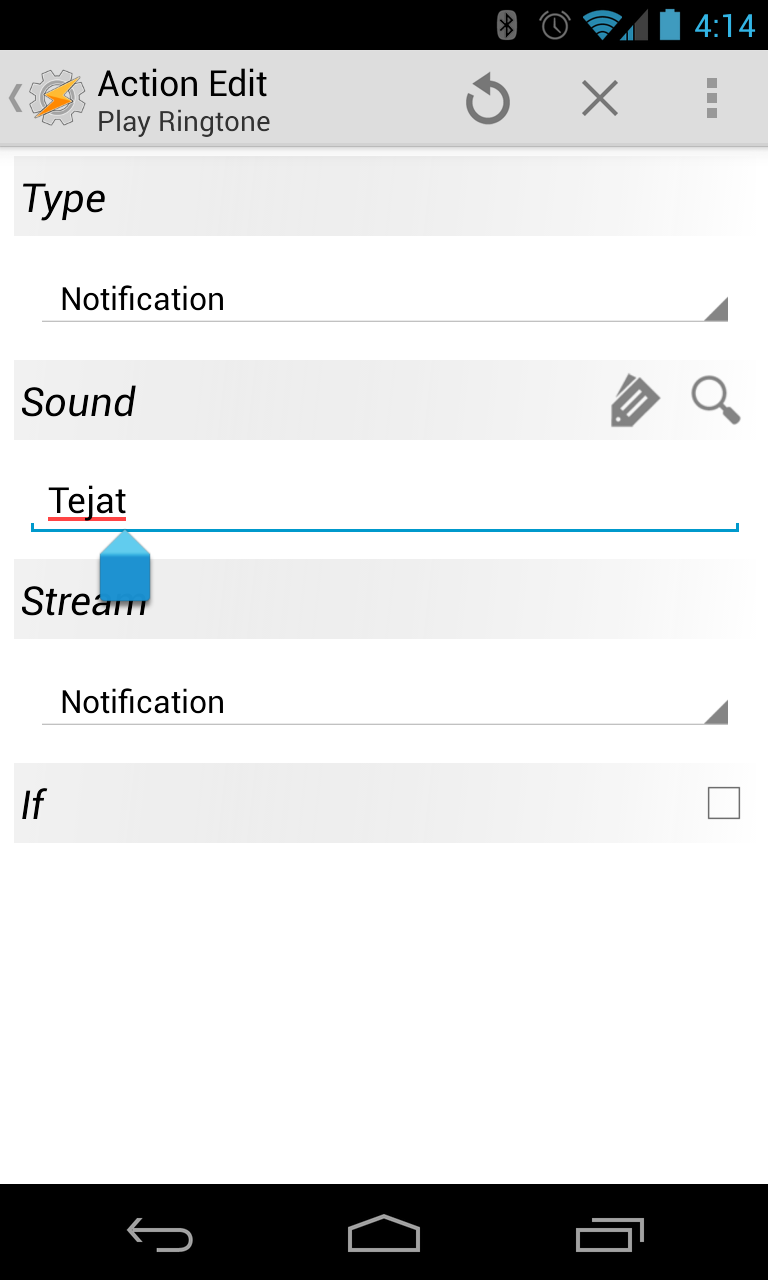Tap the back chevron beside Action Edit

click(x=14, y=98)
